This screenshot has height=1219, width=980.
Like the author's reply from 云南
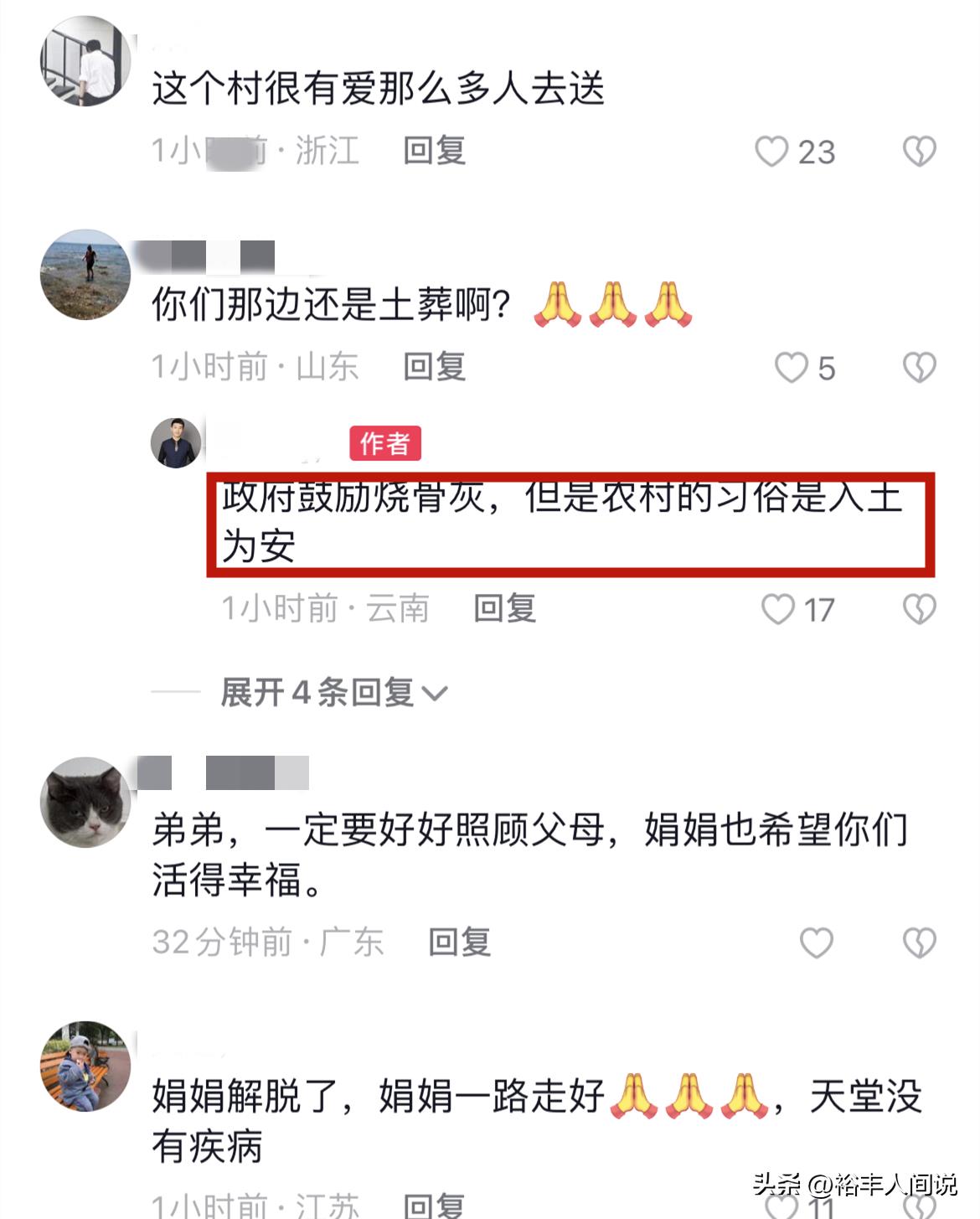(x=777, y=609)
